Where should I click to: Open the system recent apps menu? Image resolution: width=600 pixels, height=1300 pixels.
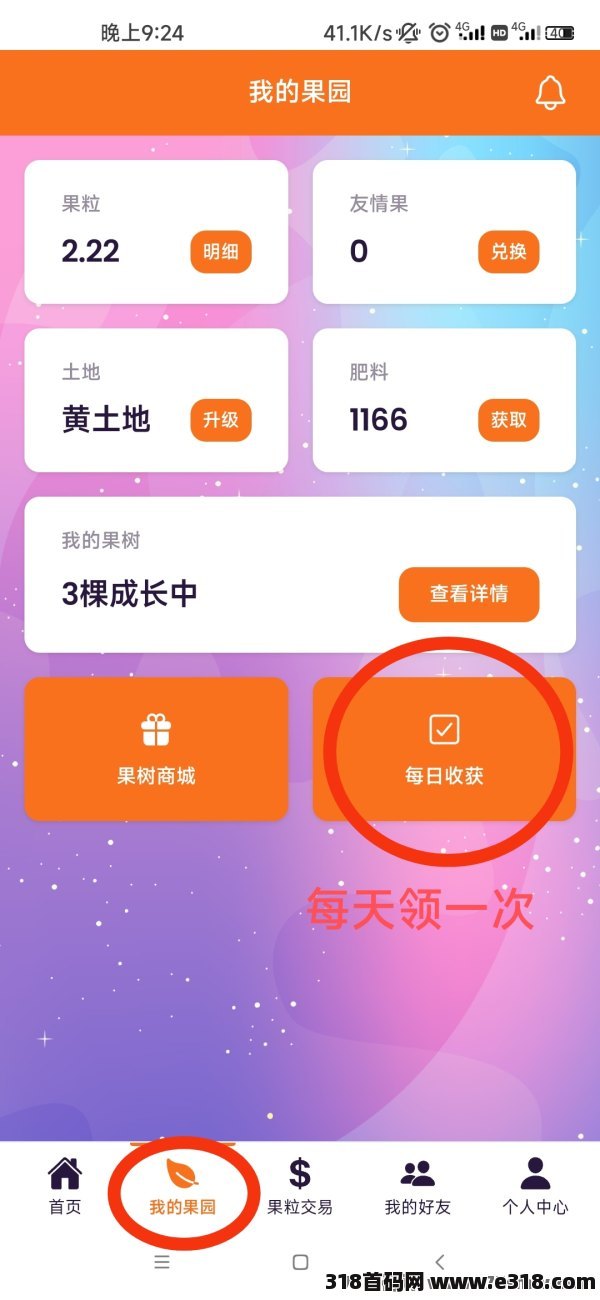pos(162,1263)
